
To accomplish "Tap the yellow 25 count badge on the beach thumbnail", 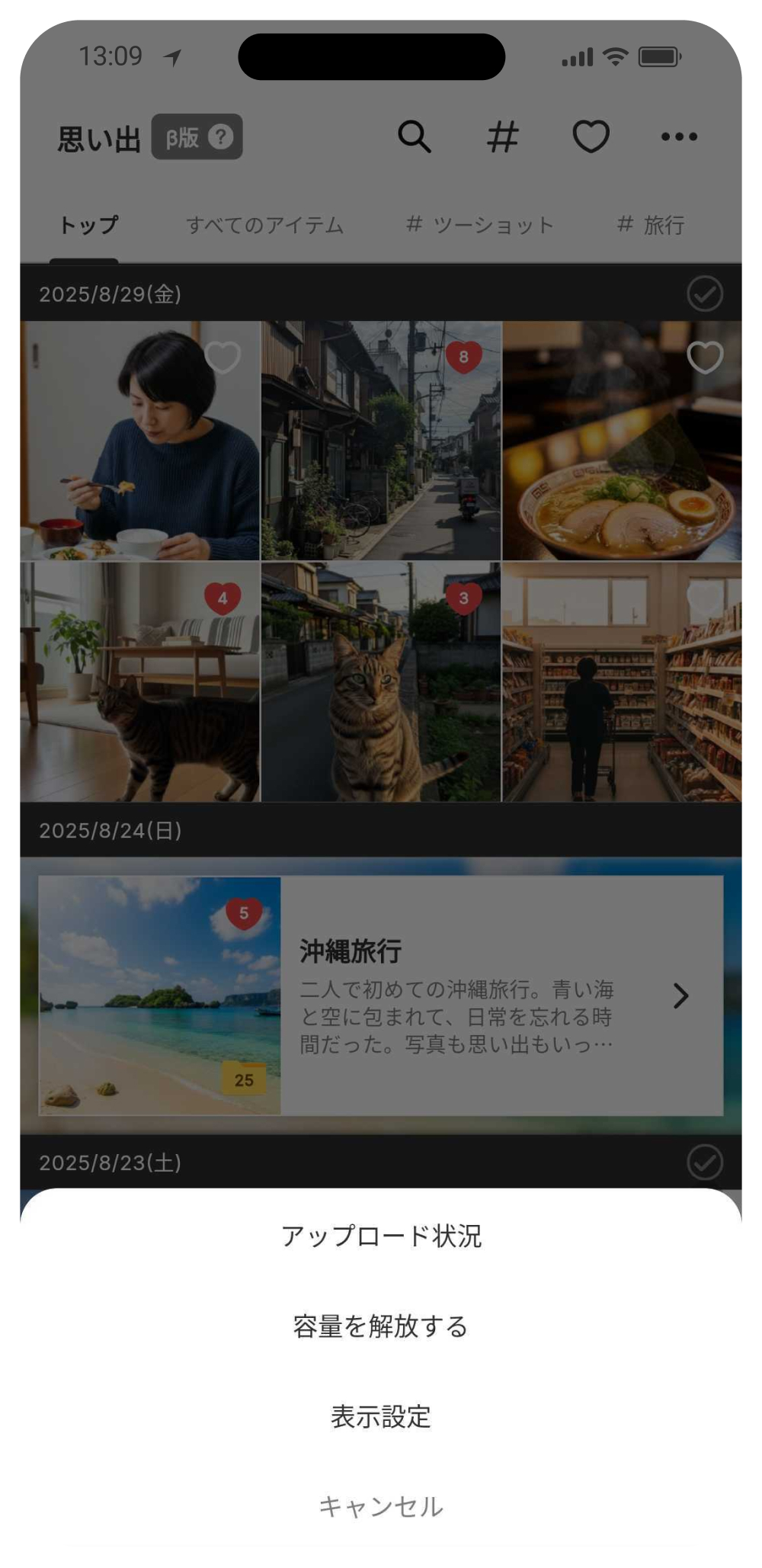I will [x=244, y=1079].
